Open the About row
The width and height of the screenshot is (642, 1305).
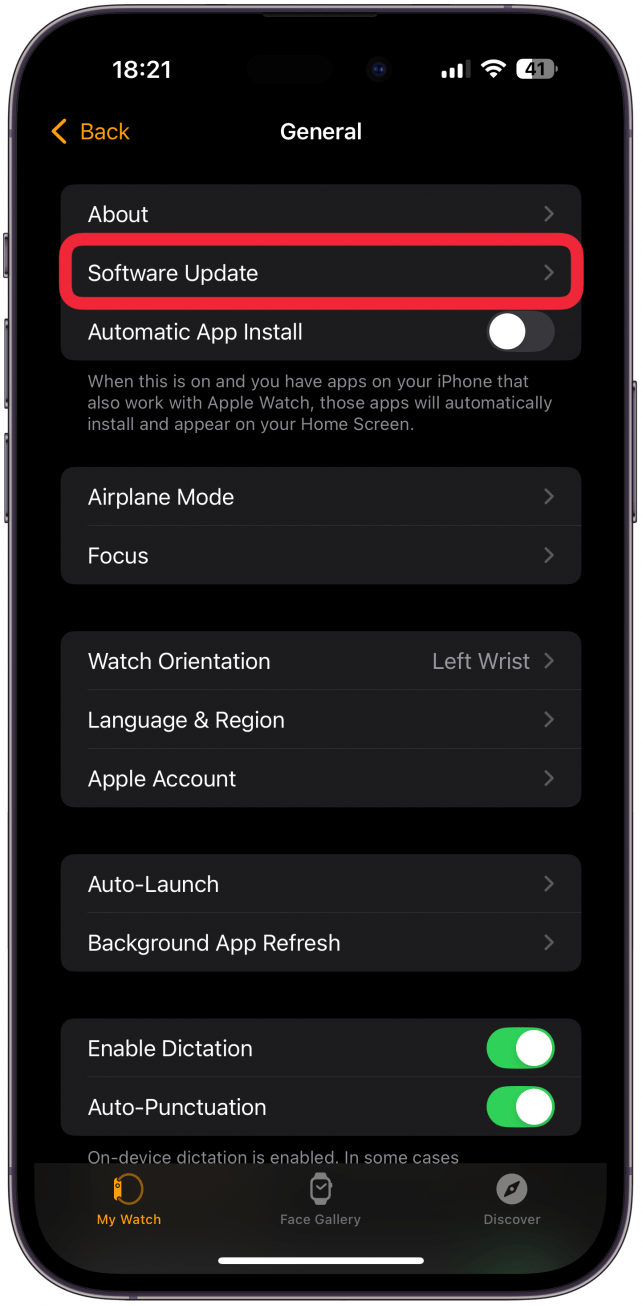point(321,214)
